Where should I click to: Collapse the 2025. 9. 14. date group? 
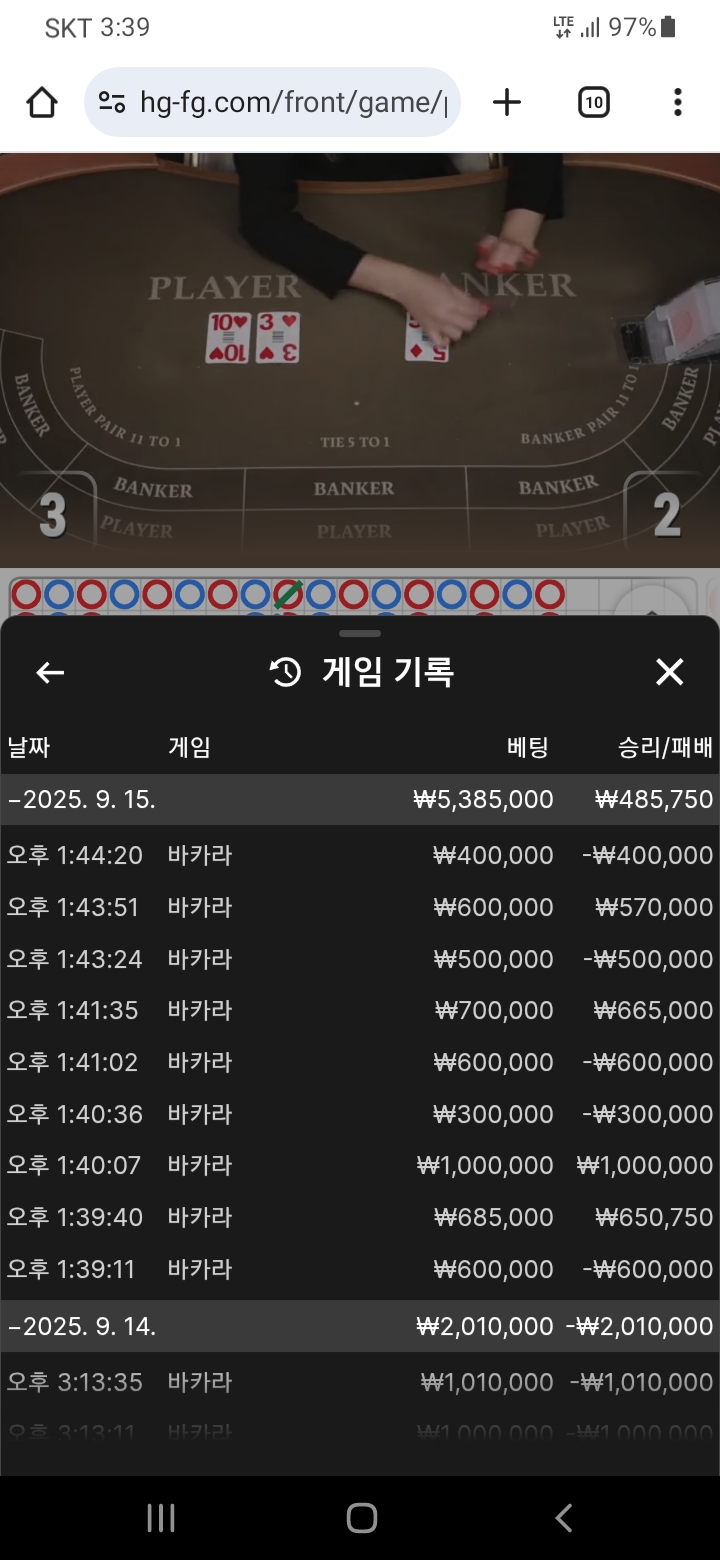tap(360, 1326)
